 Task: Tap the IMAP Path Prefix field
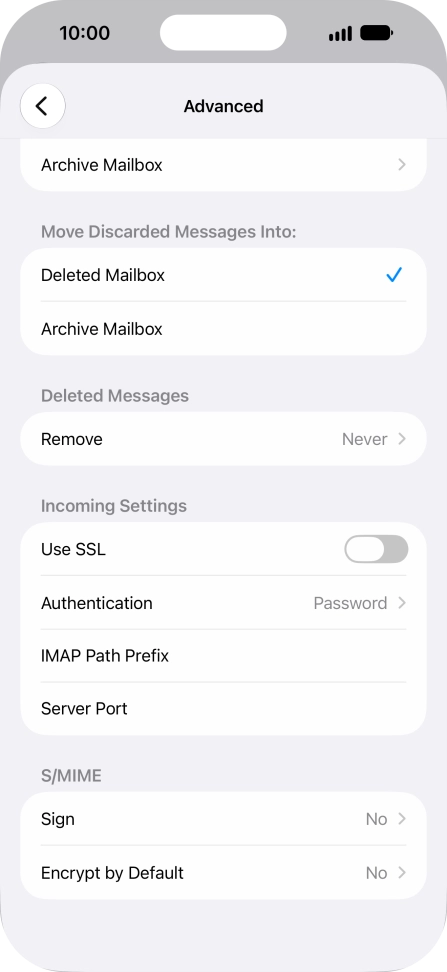[x=223, y=656]
